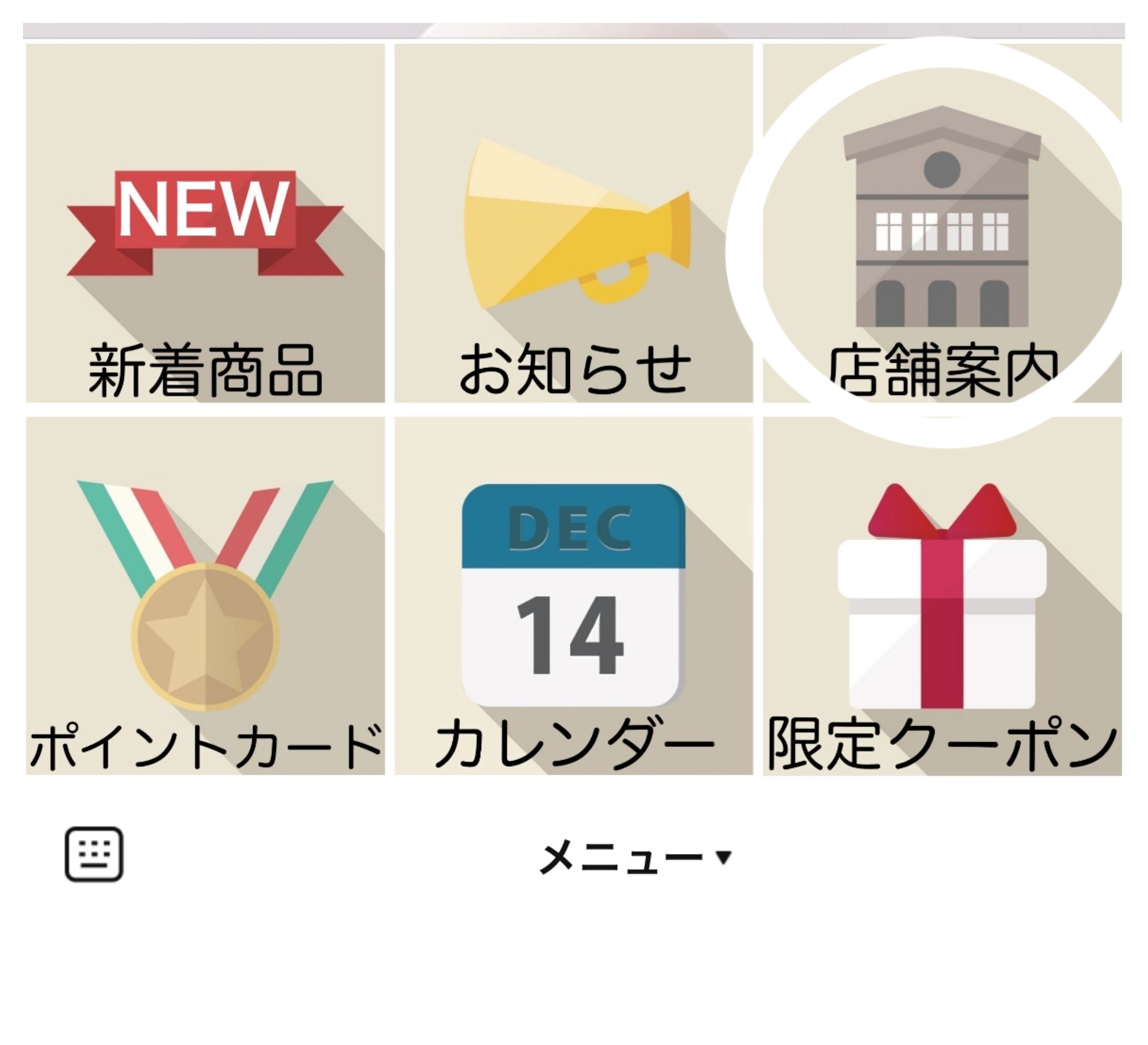Show the ポイントカード tile
1148x1045 pixels.
tap(205, 596)
